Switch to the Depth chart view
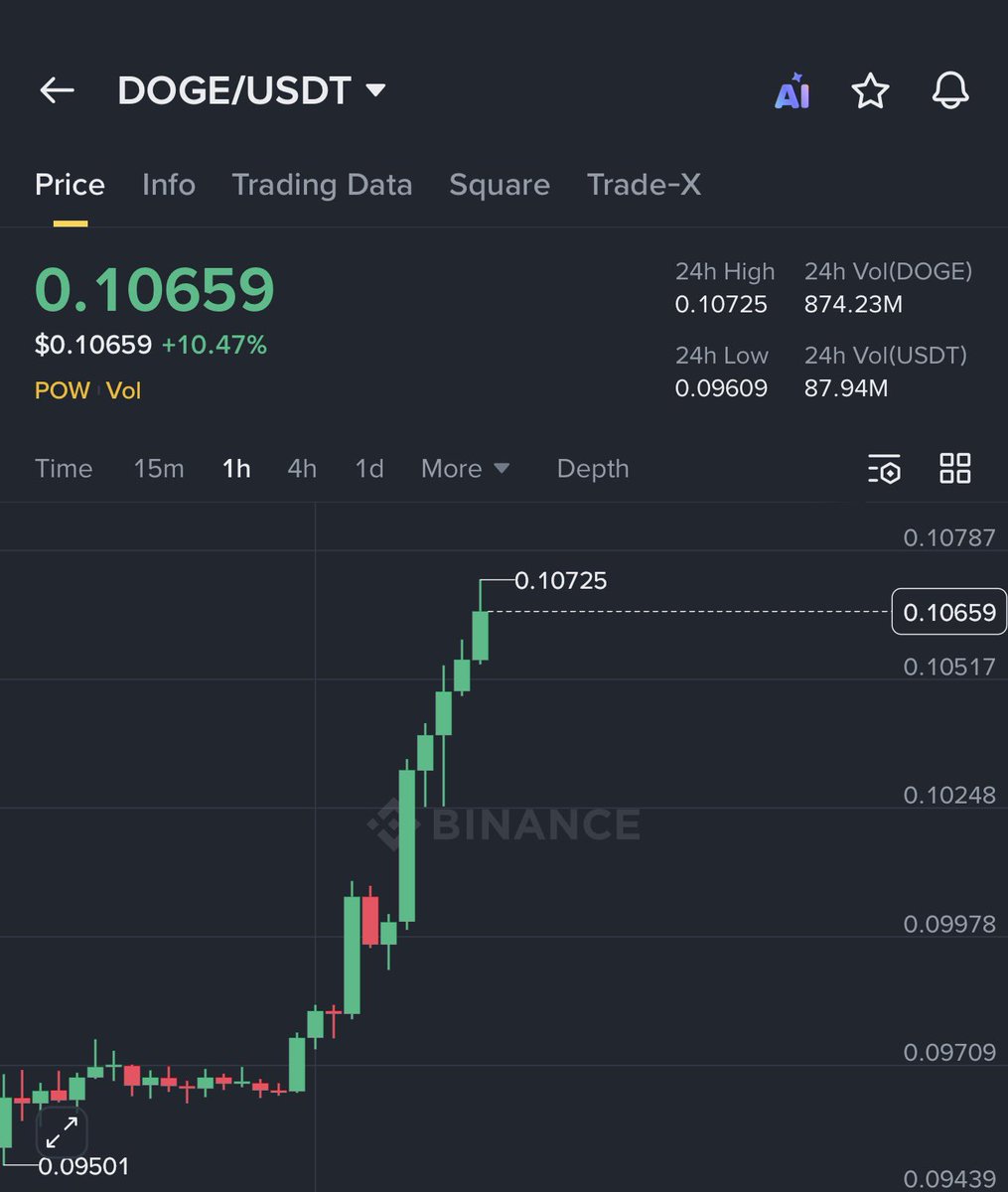 click(x=593, y=469)
